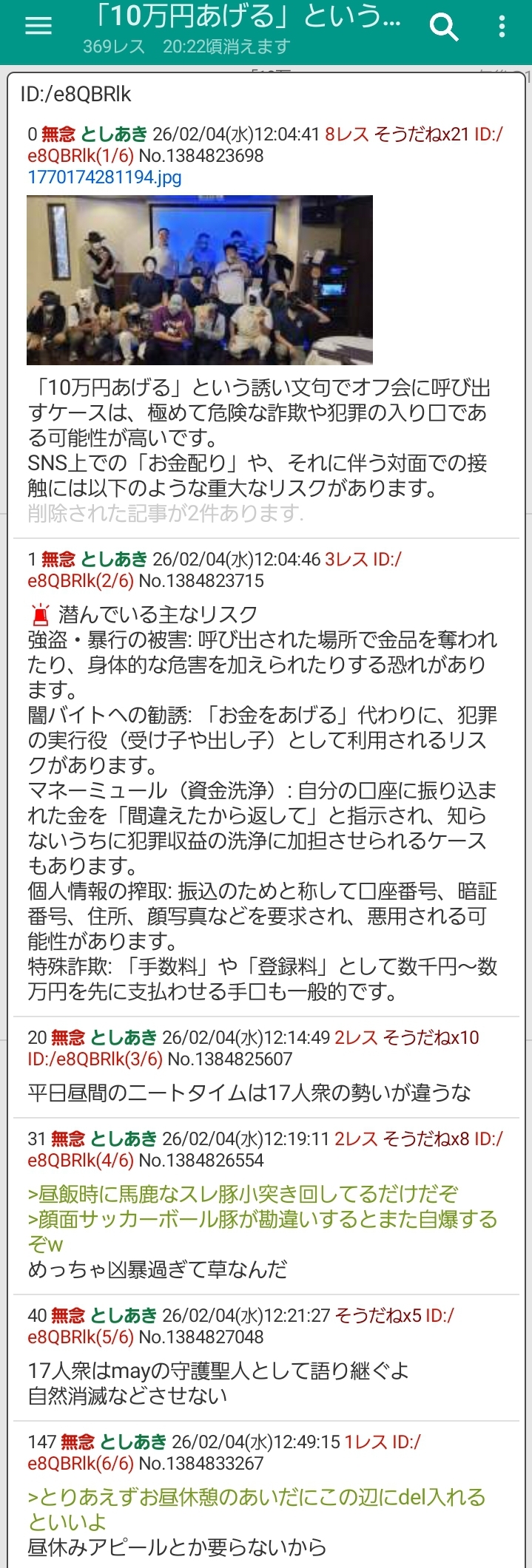
Task: View the group photo thumbnail
Action: (x=199, y=280)
